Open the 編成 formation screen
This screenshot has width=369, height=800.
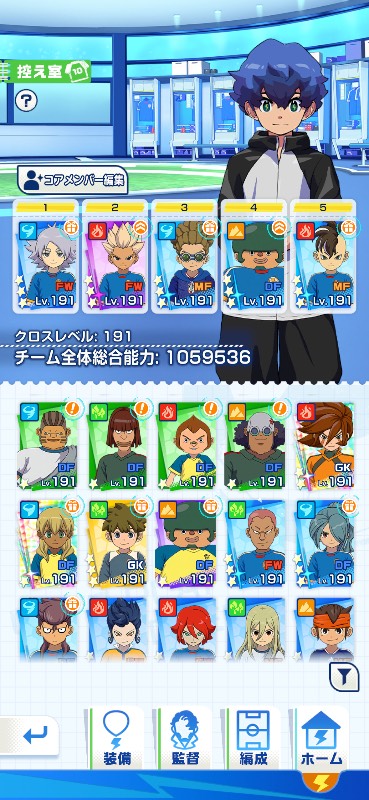click(x=253, y=737)
